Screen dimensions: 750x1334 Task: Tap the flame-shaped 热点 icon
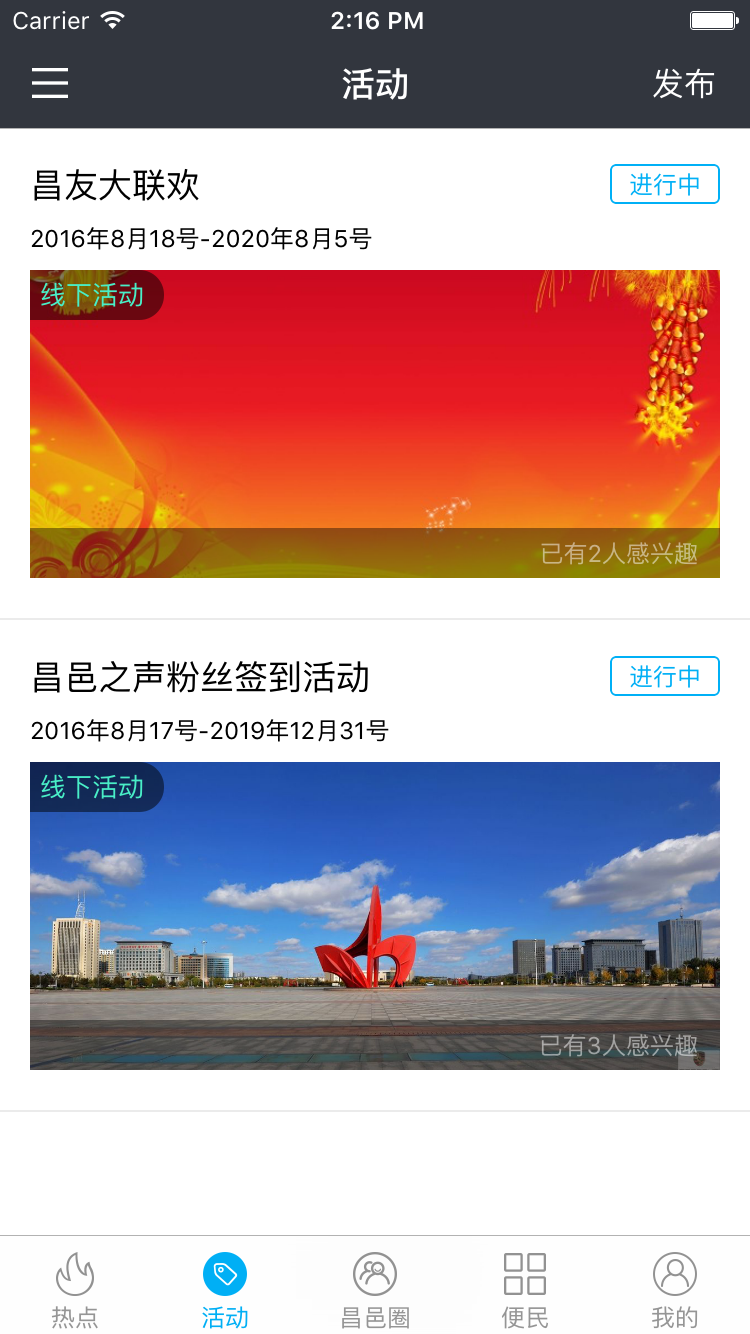(x=75, y=1272)
